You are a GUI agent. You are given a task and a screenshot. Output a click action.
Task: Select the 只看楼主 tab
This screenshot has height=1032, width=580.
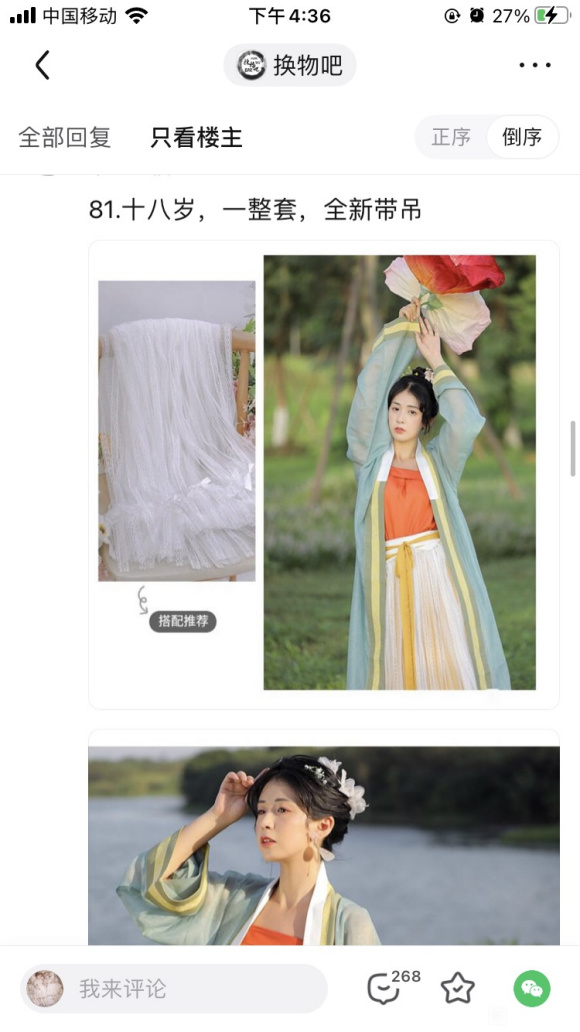pos(197,138)
